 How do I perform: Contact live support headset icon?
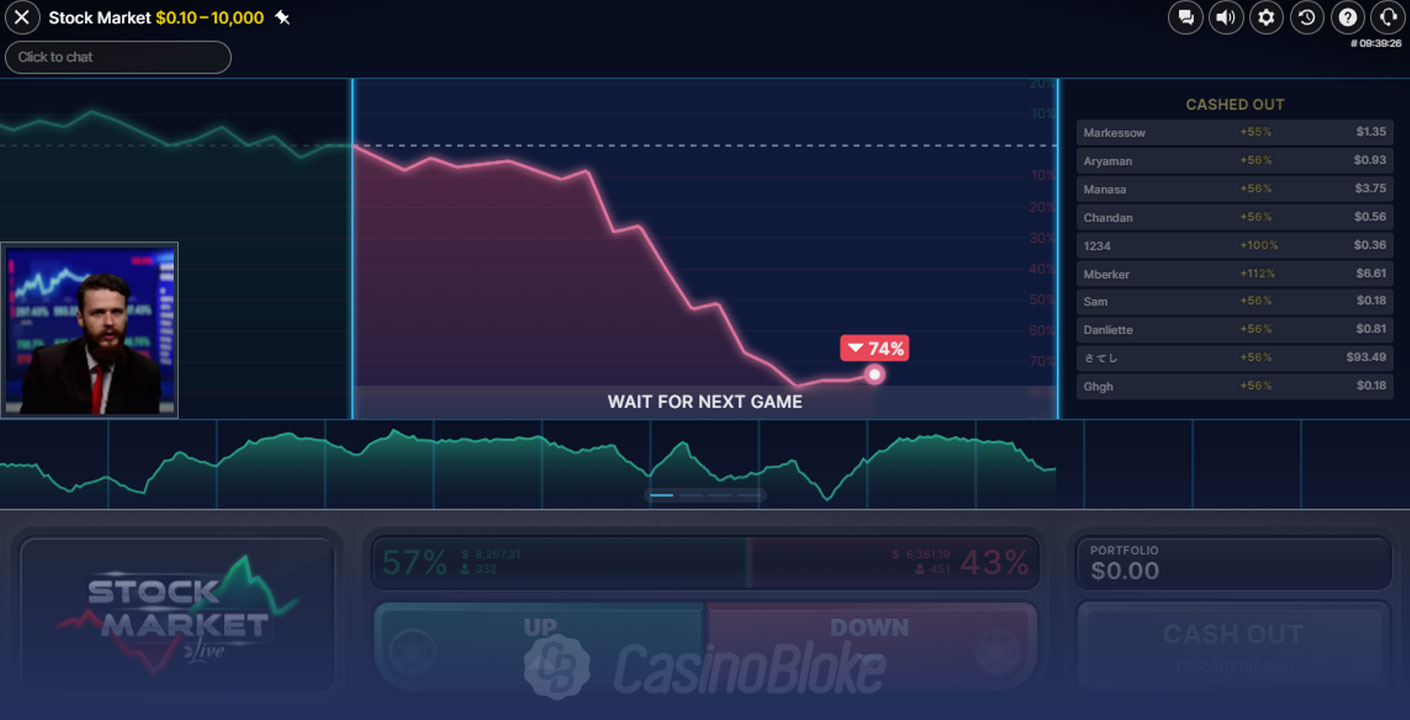[x=1387, y=17]
